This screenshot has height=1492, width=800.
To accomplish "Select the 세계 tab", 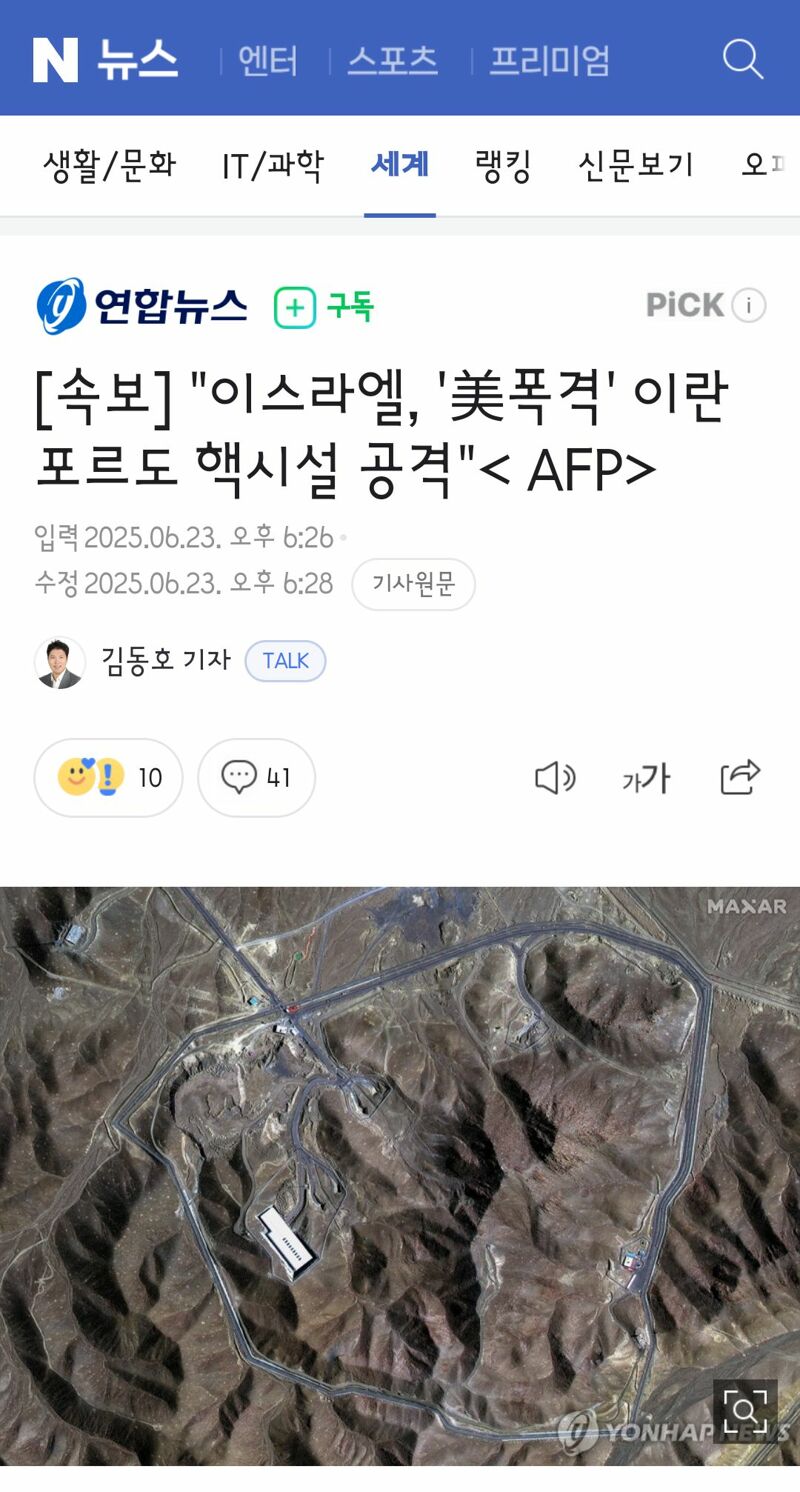I will pyautogui.click(x=400, y=165).
